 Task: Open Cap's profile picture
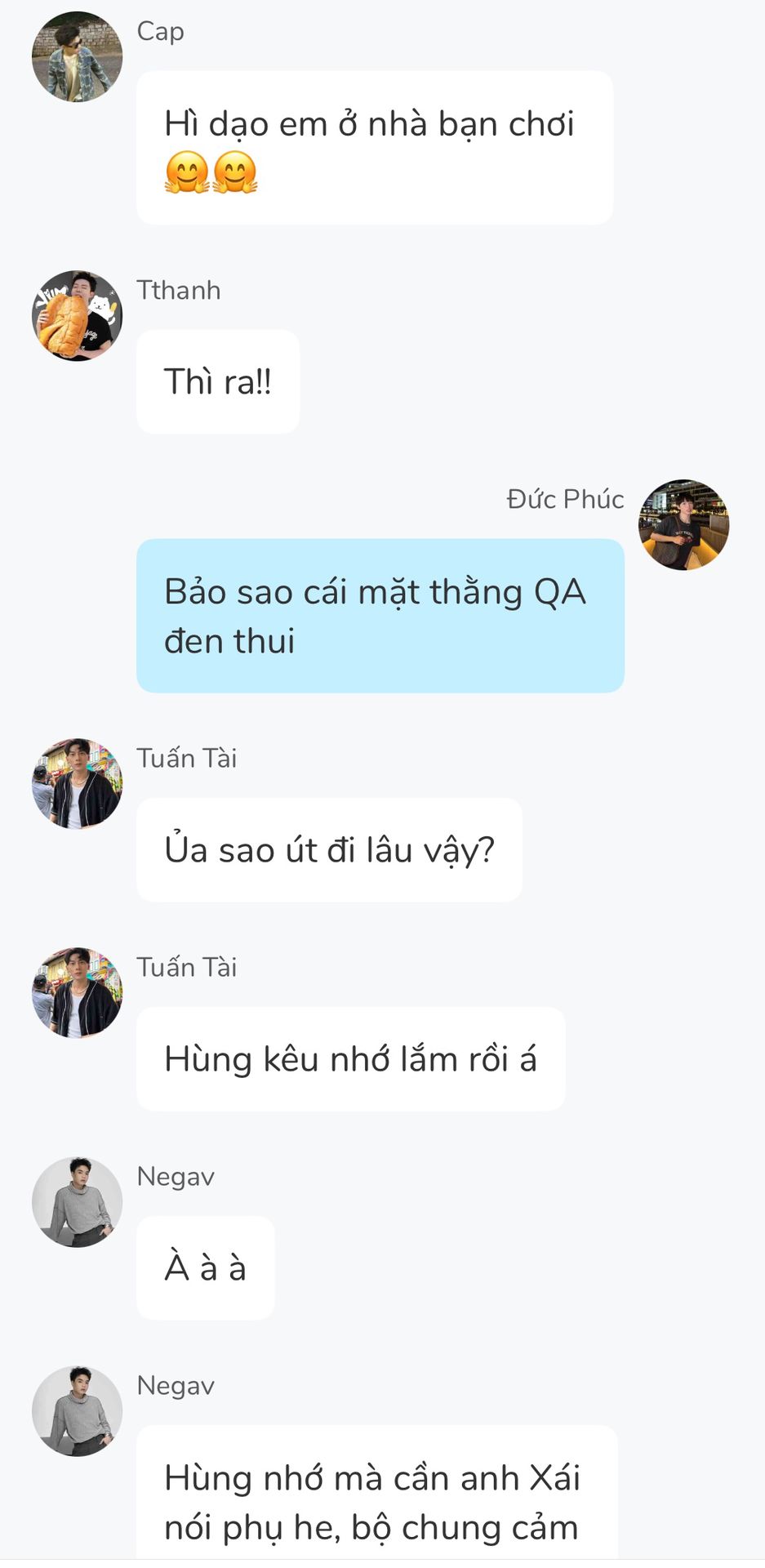(x=77, y=56)
